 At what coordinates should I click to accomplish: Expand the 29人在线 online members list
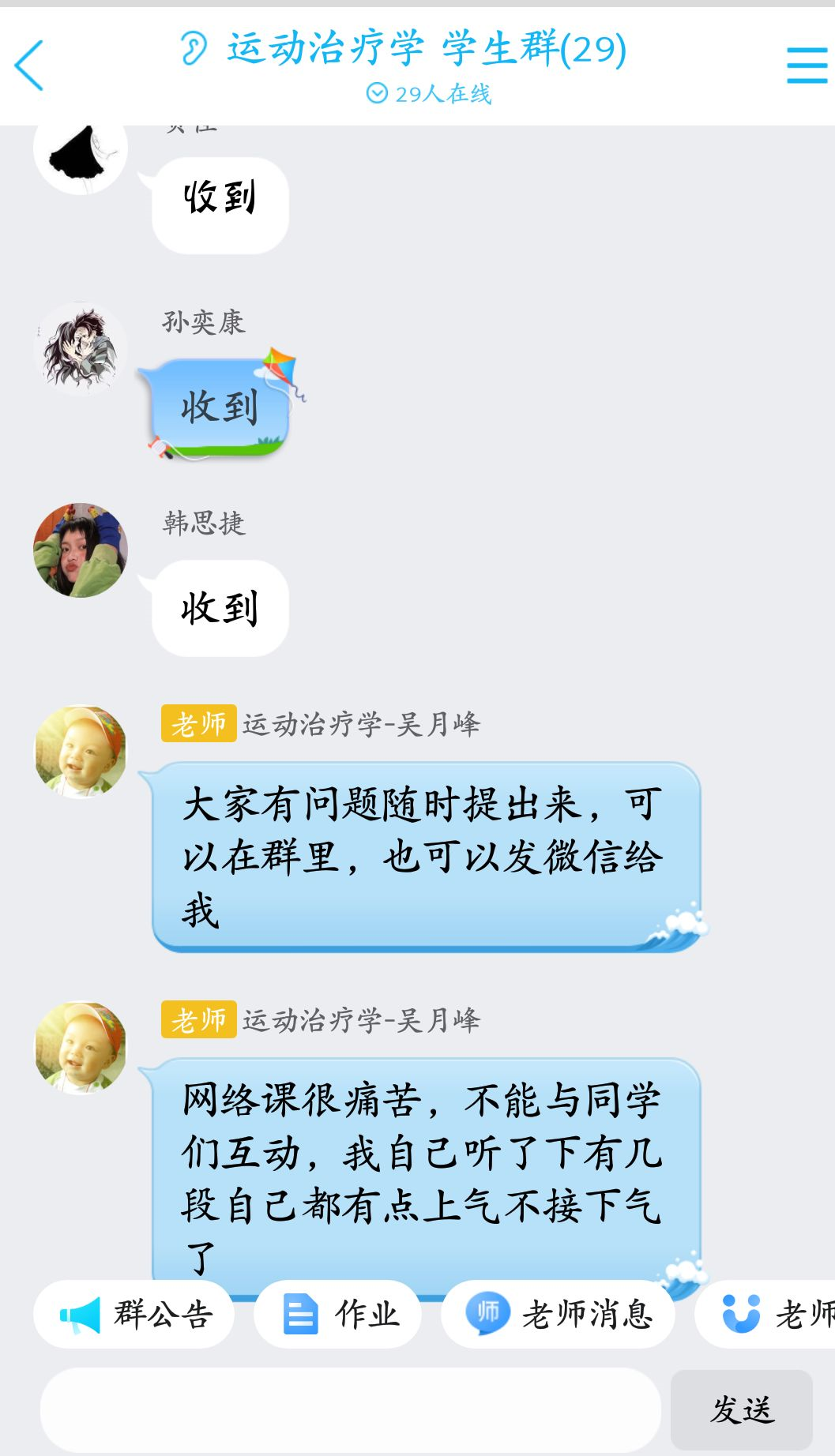pyautogui.click(x=429, y=94)
